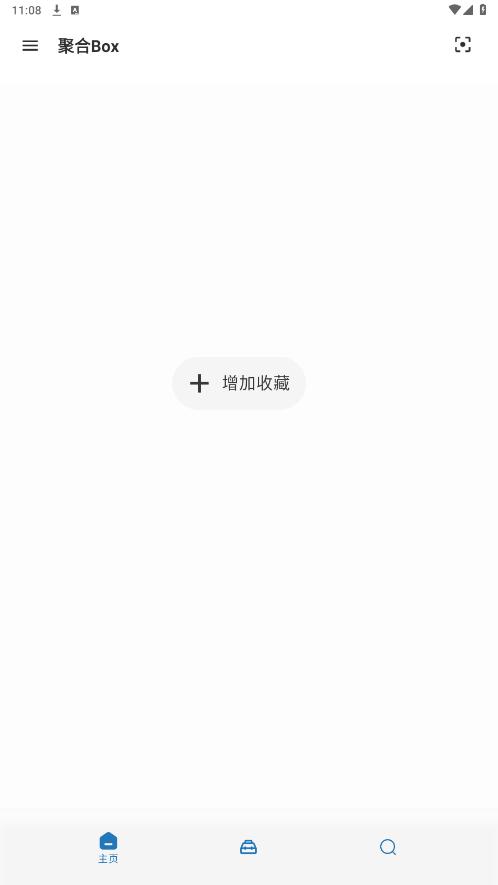Open the hamburger drawer menu
Image resolution: width=498 pixels, height=885 pixels.
click(30, 46)
